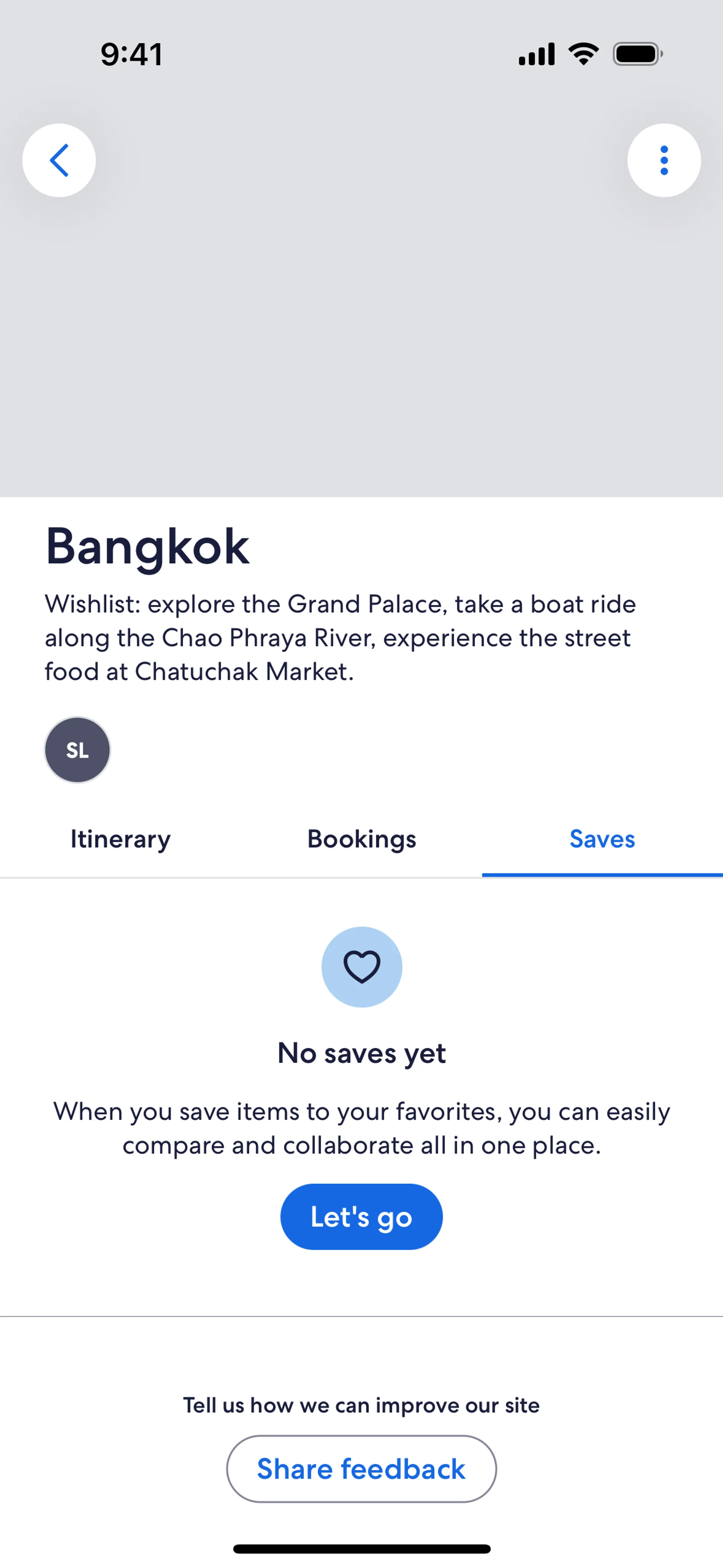
Task: Tap the No saves yet heading
Action: click(361, 1053)
